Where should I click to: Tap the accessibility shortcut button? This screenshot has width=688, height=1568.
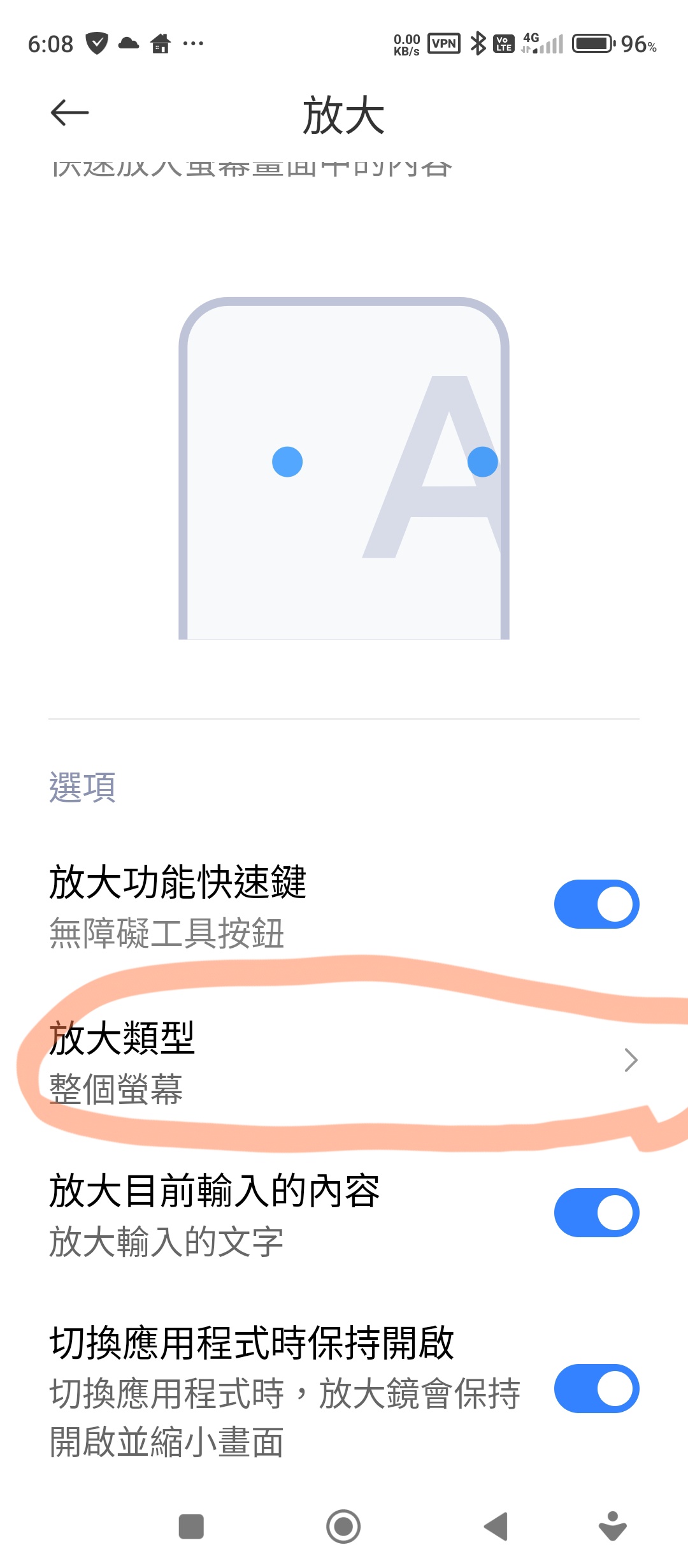(x=612, y=1527)
